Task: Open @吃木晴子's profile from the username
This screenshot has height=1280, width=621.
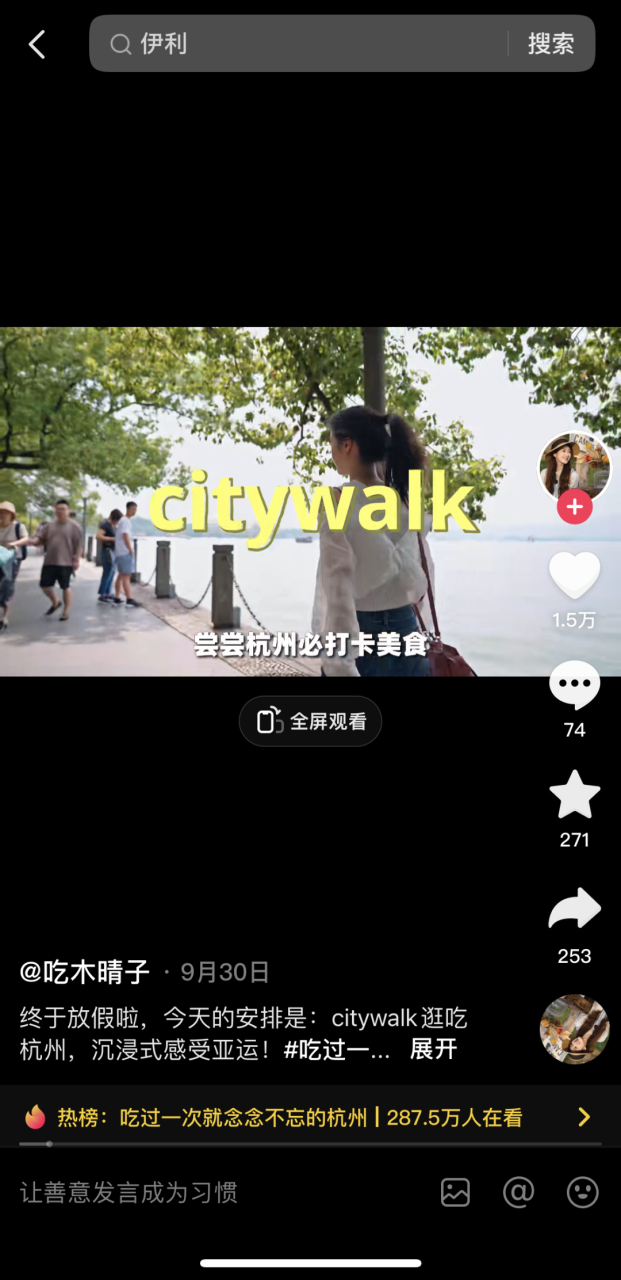Action: click(x=85, y=972)
